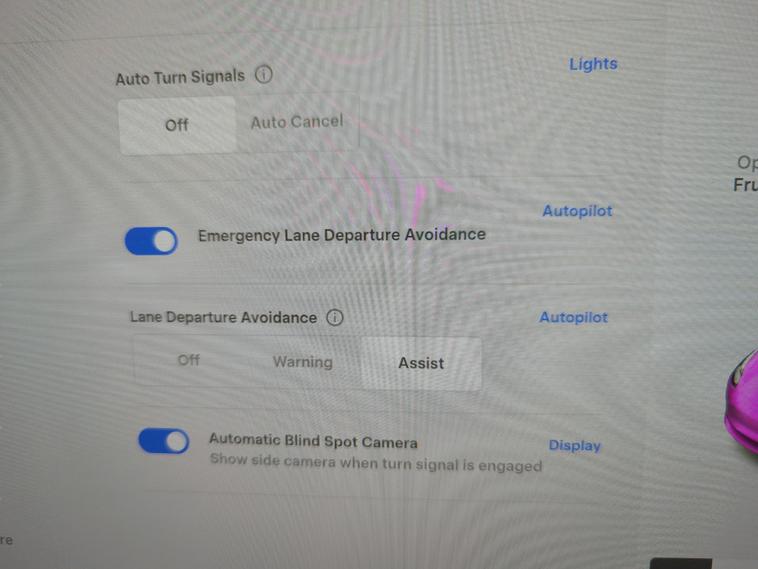Toggle Emergency Lane Departure Avoidance switch
The height and width of the screenshot is (569, 758).
click(x=151, y=241)
